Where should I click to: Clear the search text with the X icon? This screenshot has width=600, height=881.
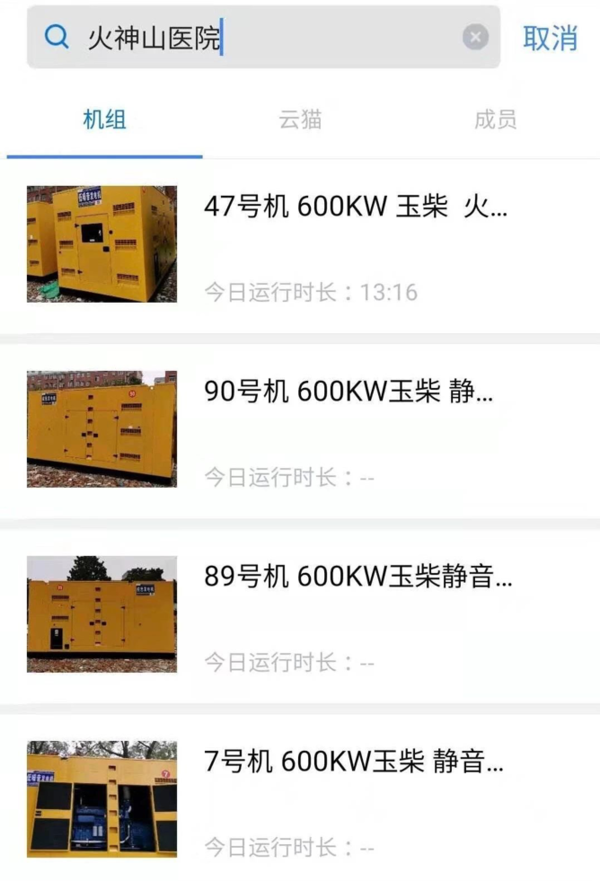coord(475,38)
